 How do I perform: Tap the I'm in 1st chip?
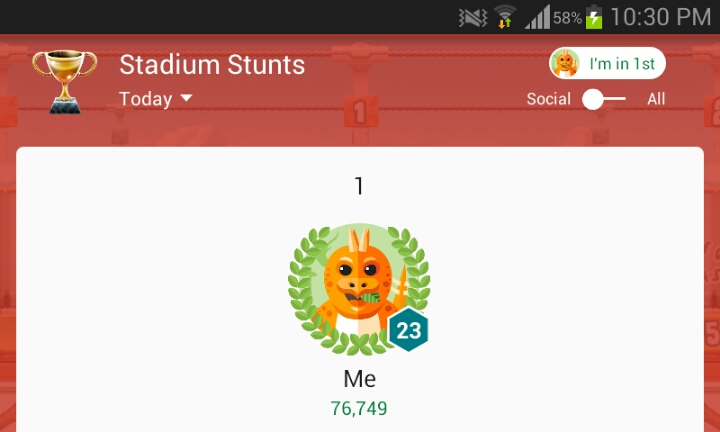[607, 64]
